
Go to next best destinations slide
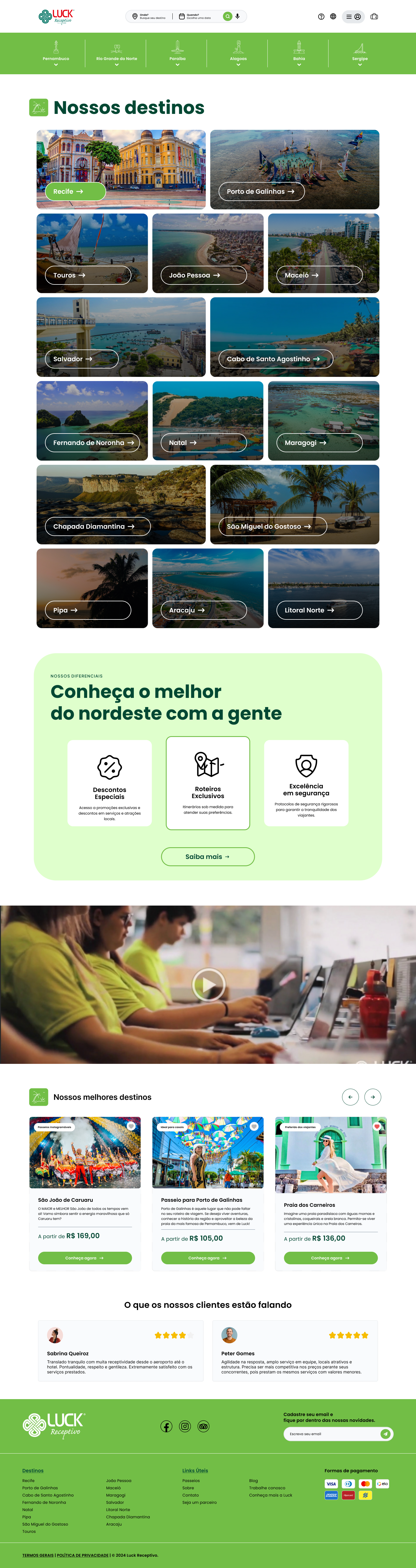coord(373,1097)
